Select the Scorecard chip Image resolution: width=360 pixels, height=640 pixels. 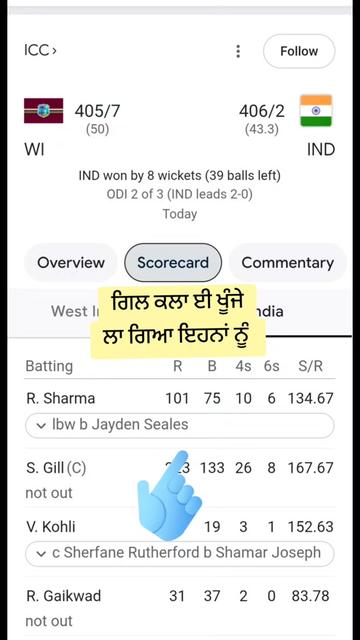coord(173,263)
